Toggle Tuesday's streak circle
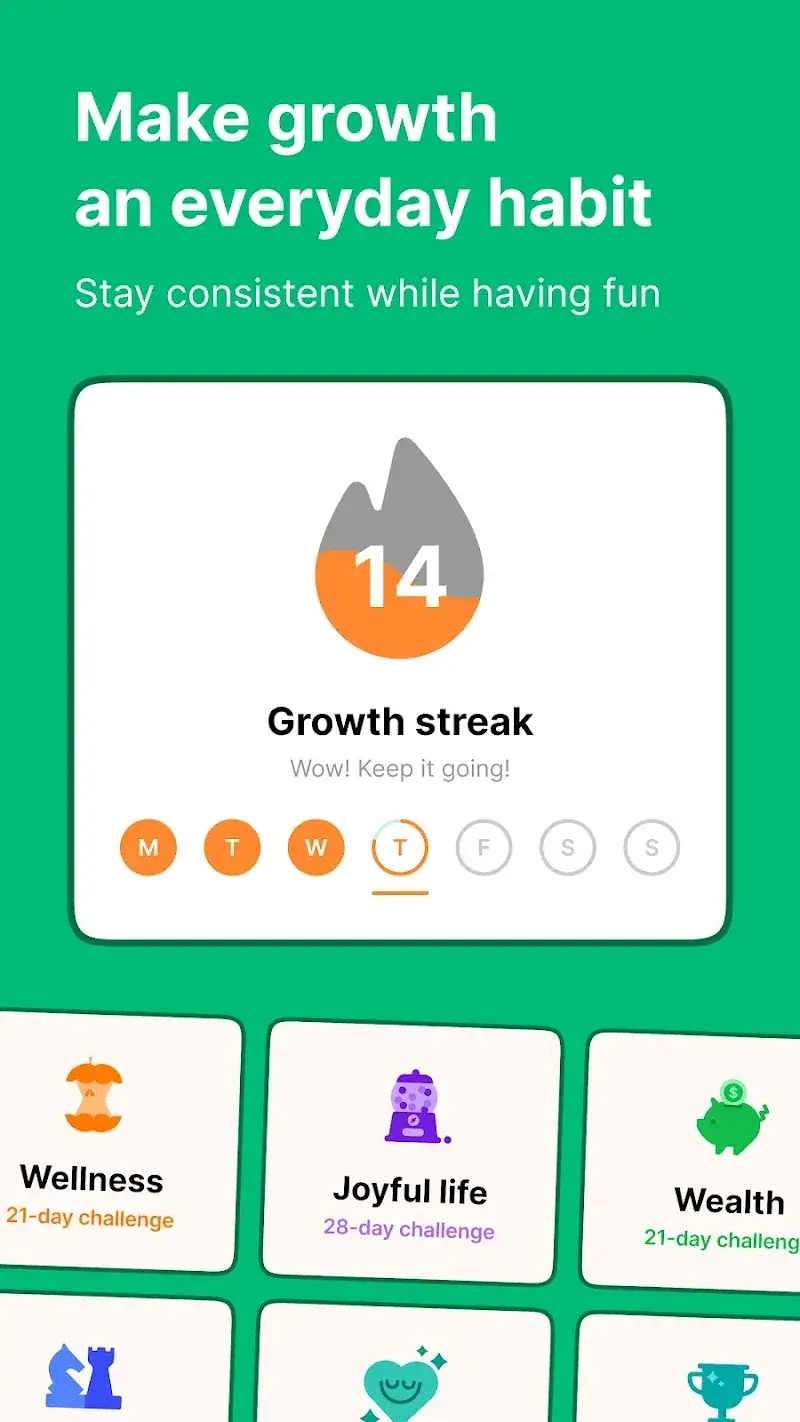 pyautogui.click(x=232, y=848)
